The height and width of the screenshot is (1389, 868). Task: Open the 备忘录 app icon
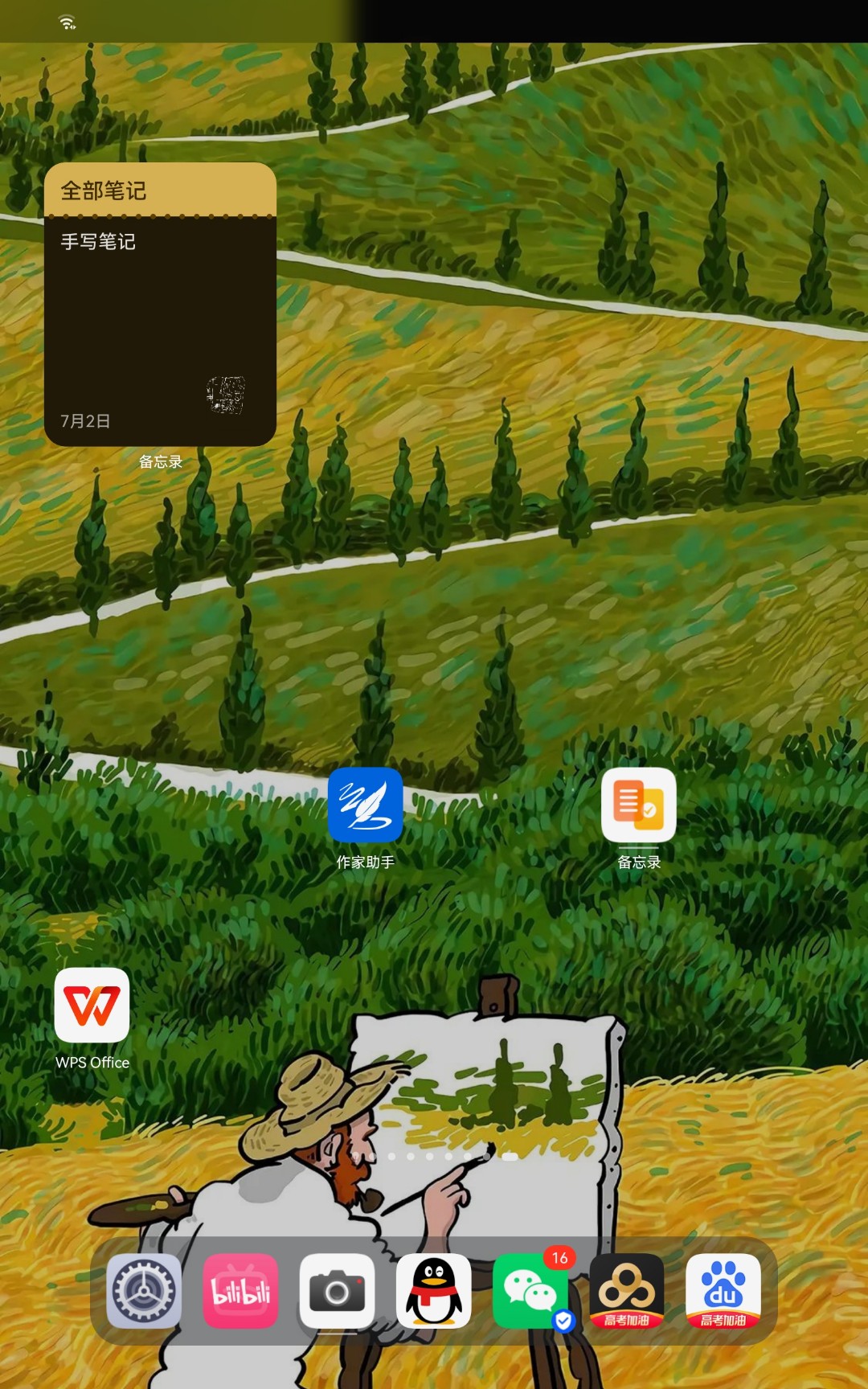click(638, 805)
